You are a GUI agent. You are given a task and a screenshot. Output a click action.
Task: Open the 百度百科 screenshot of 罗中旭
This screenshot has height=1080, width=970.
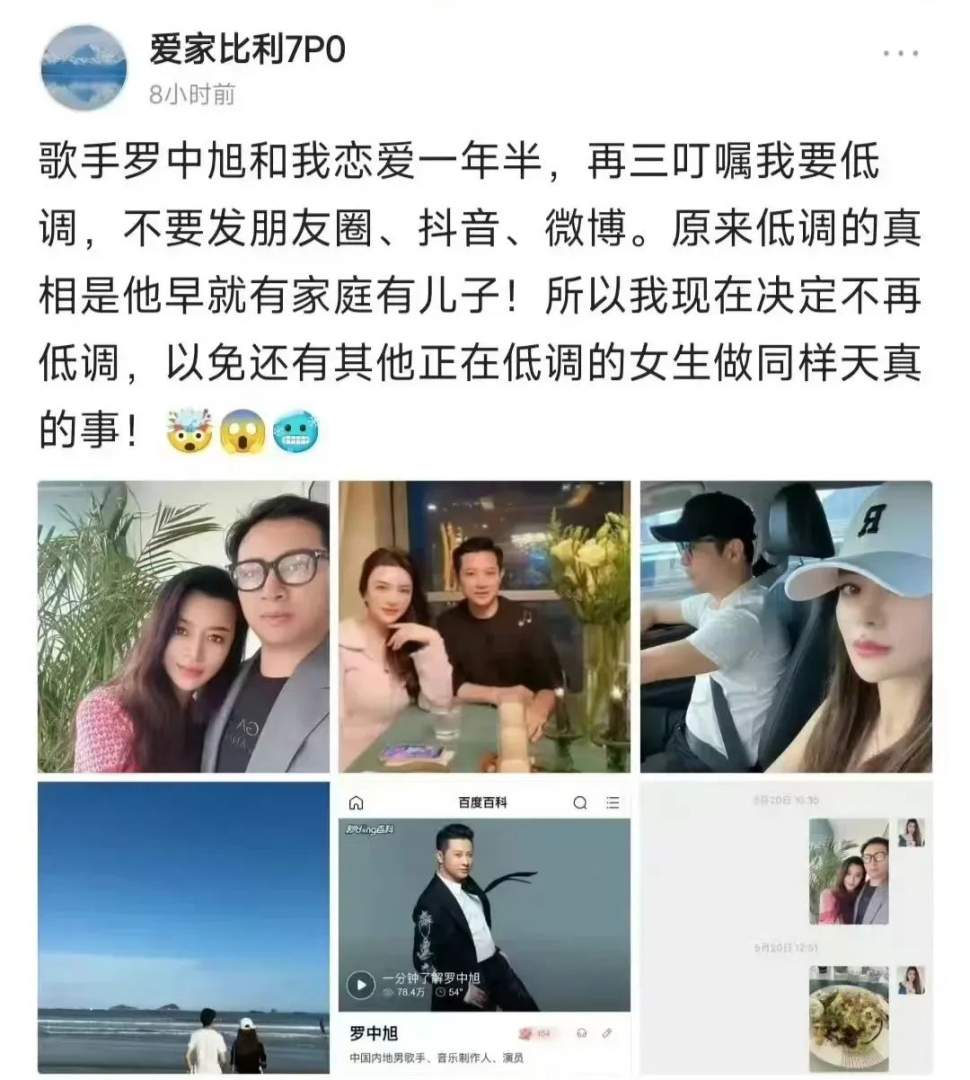(485, 925)
